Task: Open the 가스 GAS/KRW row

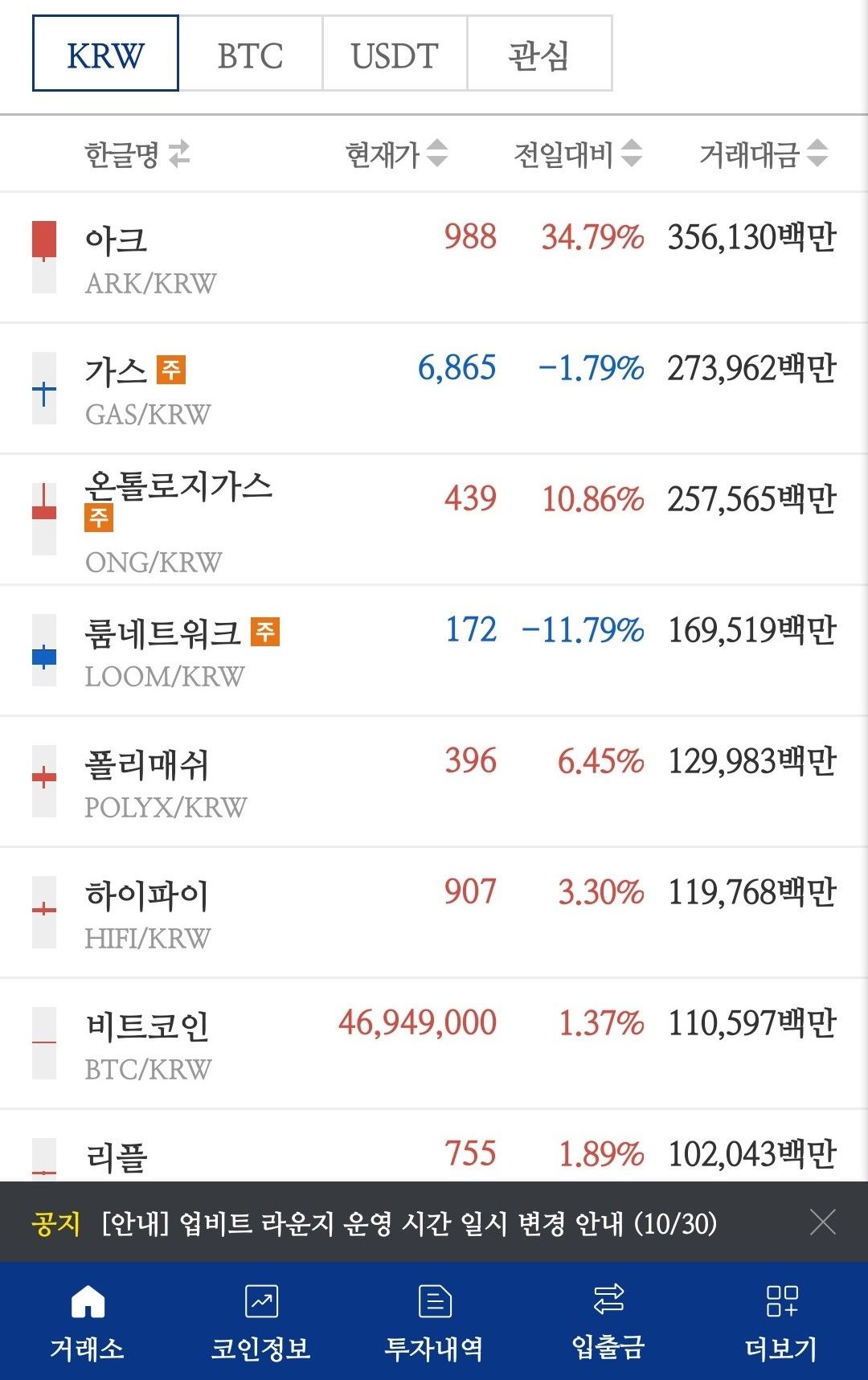Action: [x=434, y=389]
